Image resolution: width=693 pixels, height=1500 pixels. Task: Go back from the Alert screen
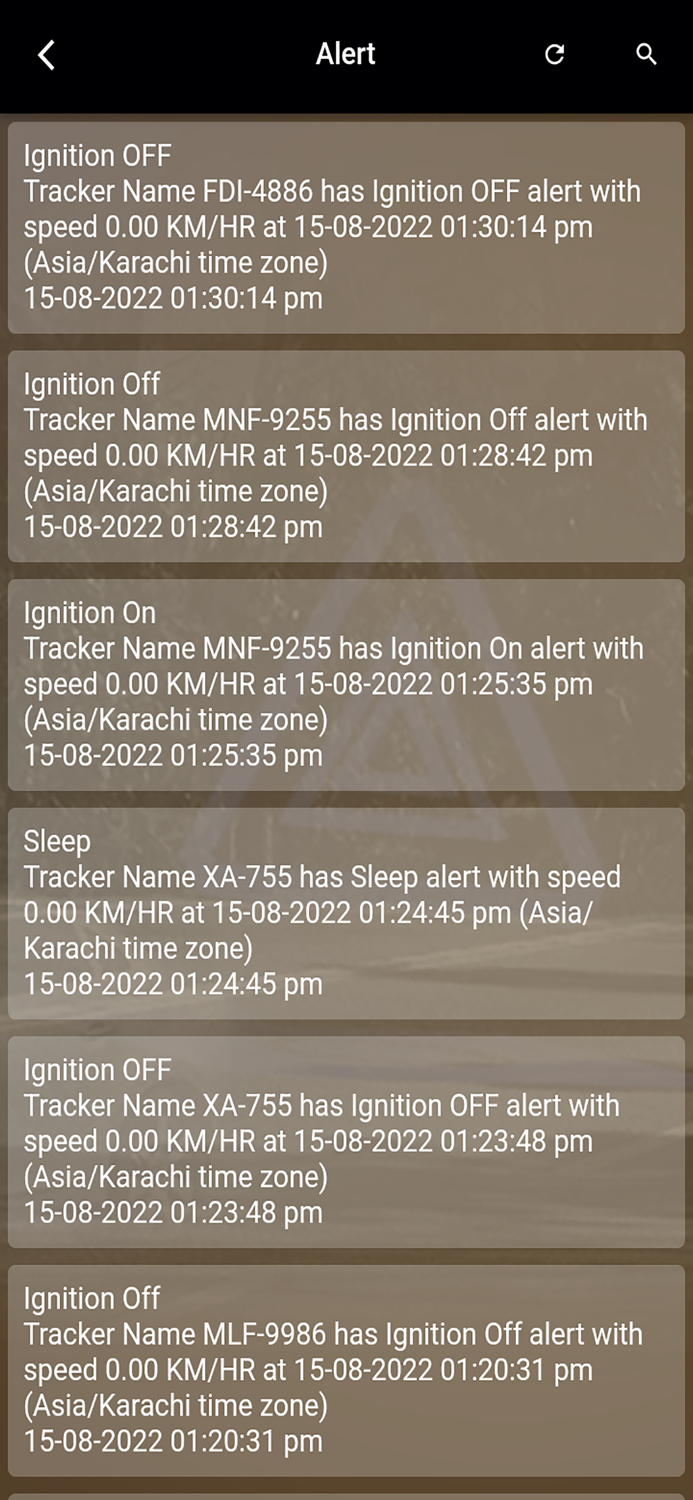click(46, 55)
